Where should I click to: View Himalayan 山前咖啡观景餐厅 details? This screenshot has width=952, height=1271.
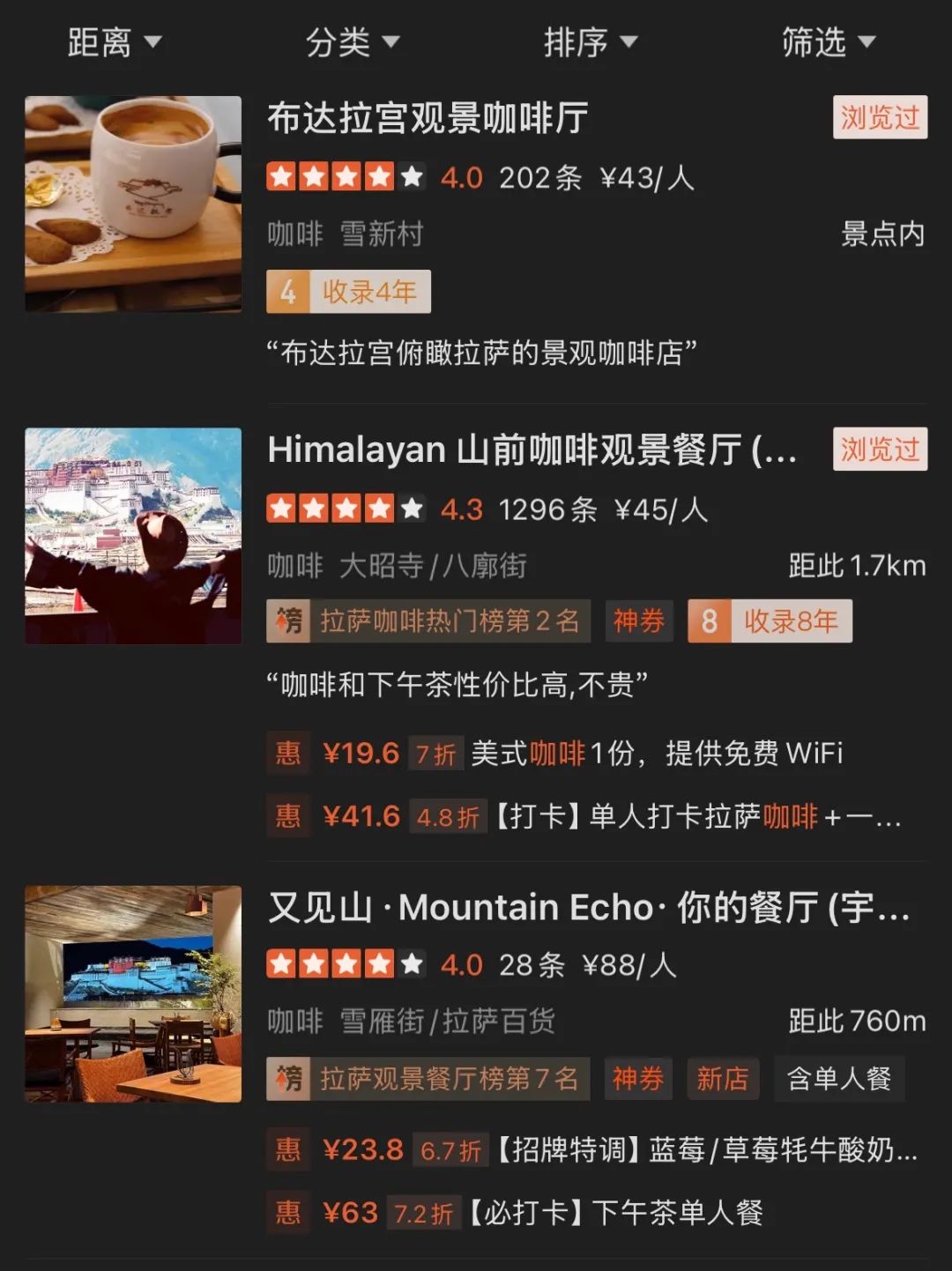coord(532,450)
